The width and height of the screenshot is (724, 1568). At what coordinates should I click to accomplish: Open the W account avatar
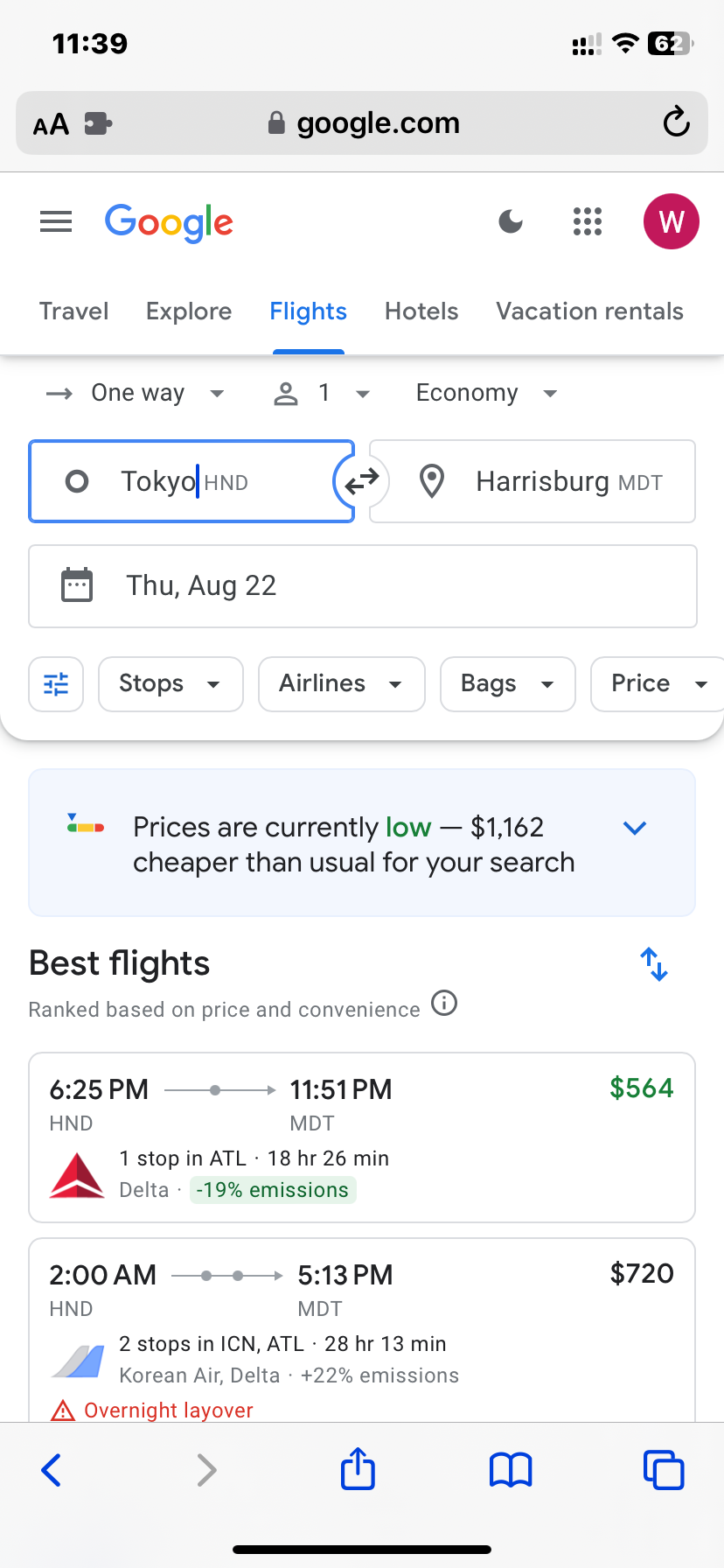672,221
